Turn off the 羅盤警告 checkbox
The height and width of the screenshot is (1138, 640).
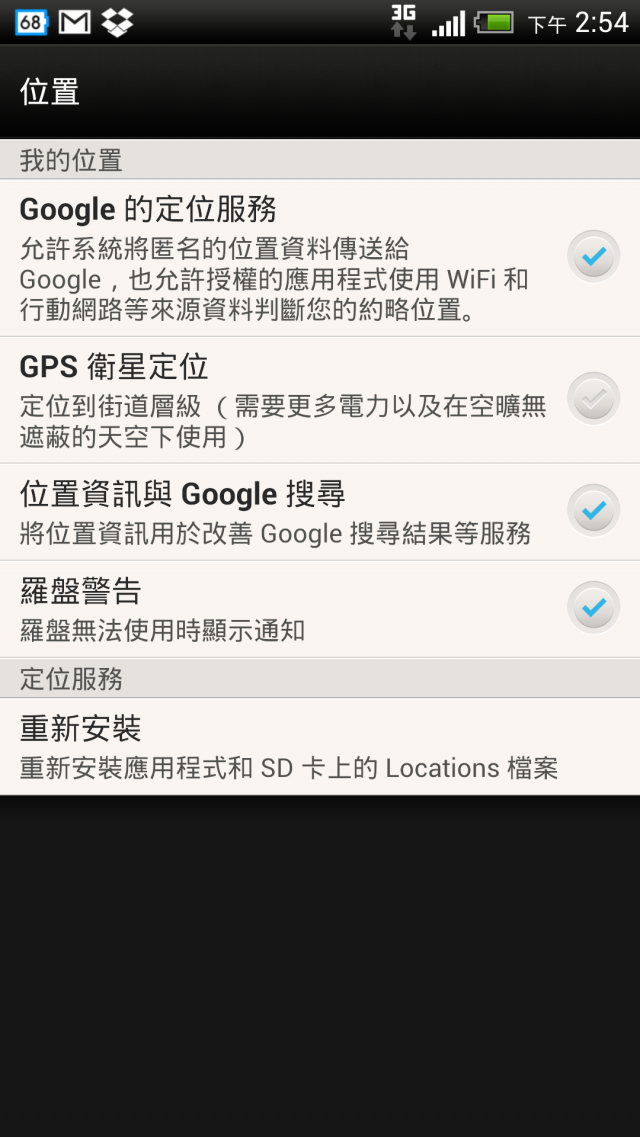[593, 607]
